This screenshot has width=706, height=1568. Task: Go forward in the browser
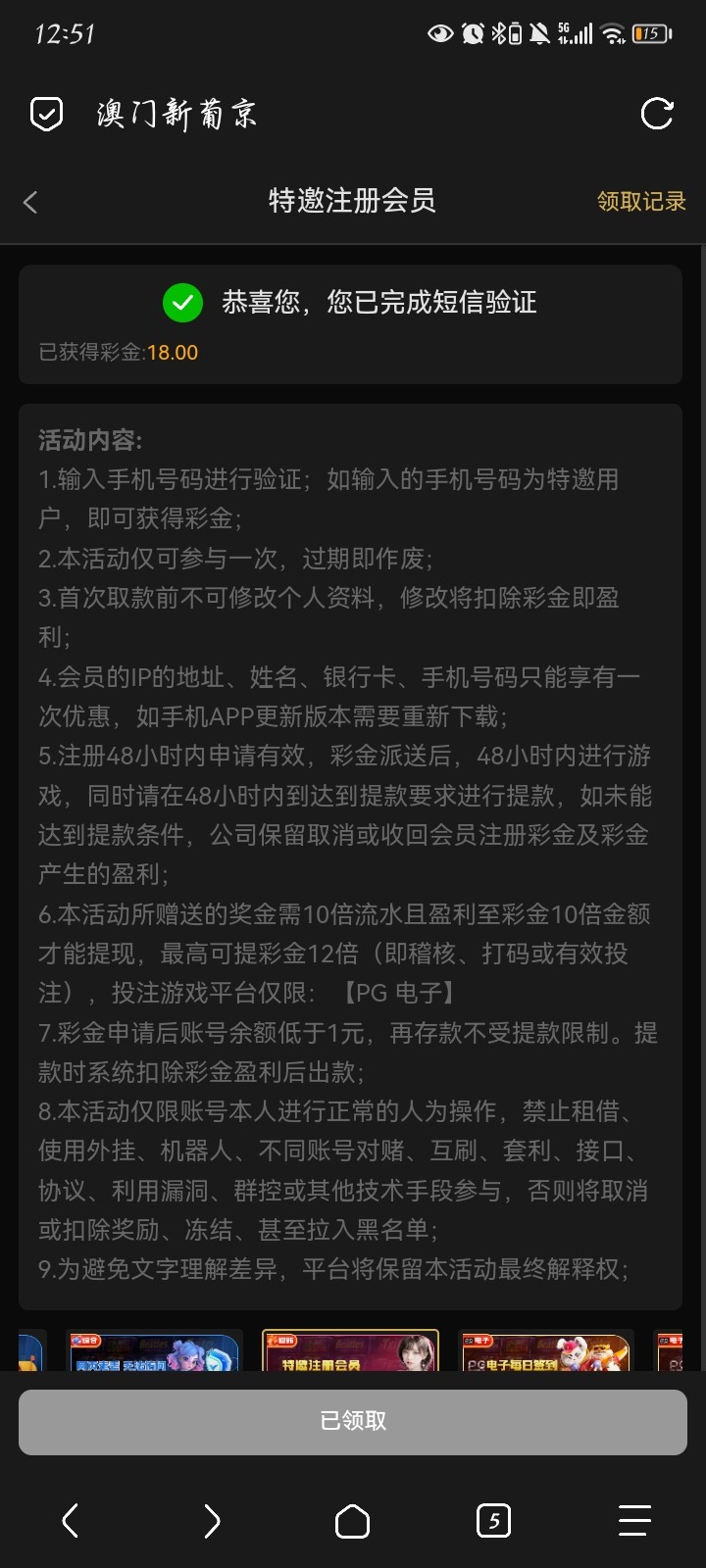pyautogui.click(x=212, y=1521)
